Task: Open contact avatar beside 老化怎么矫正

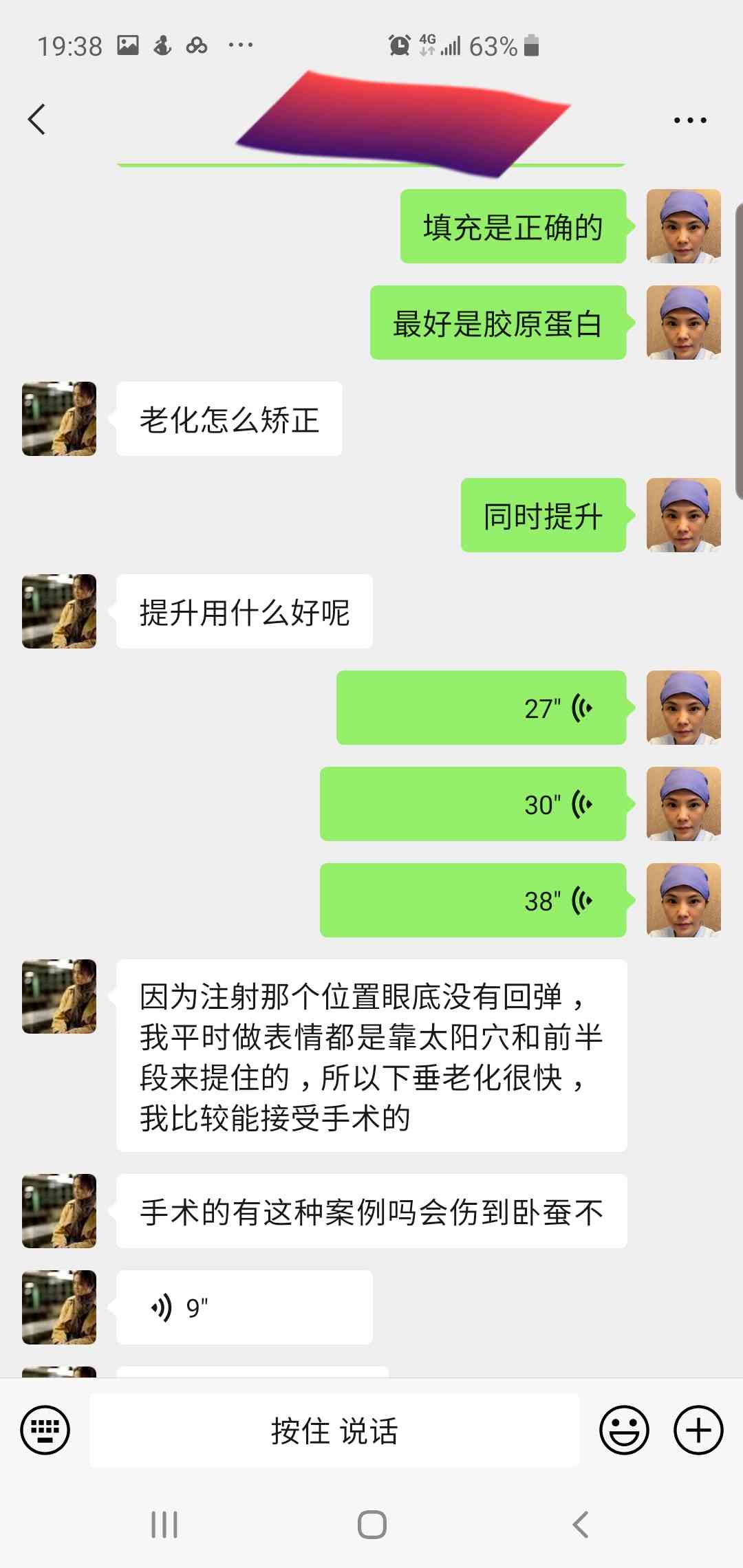Action: (59, 419)
